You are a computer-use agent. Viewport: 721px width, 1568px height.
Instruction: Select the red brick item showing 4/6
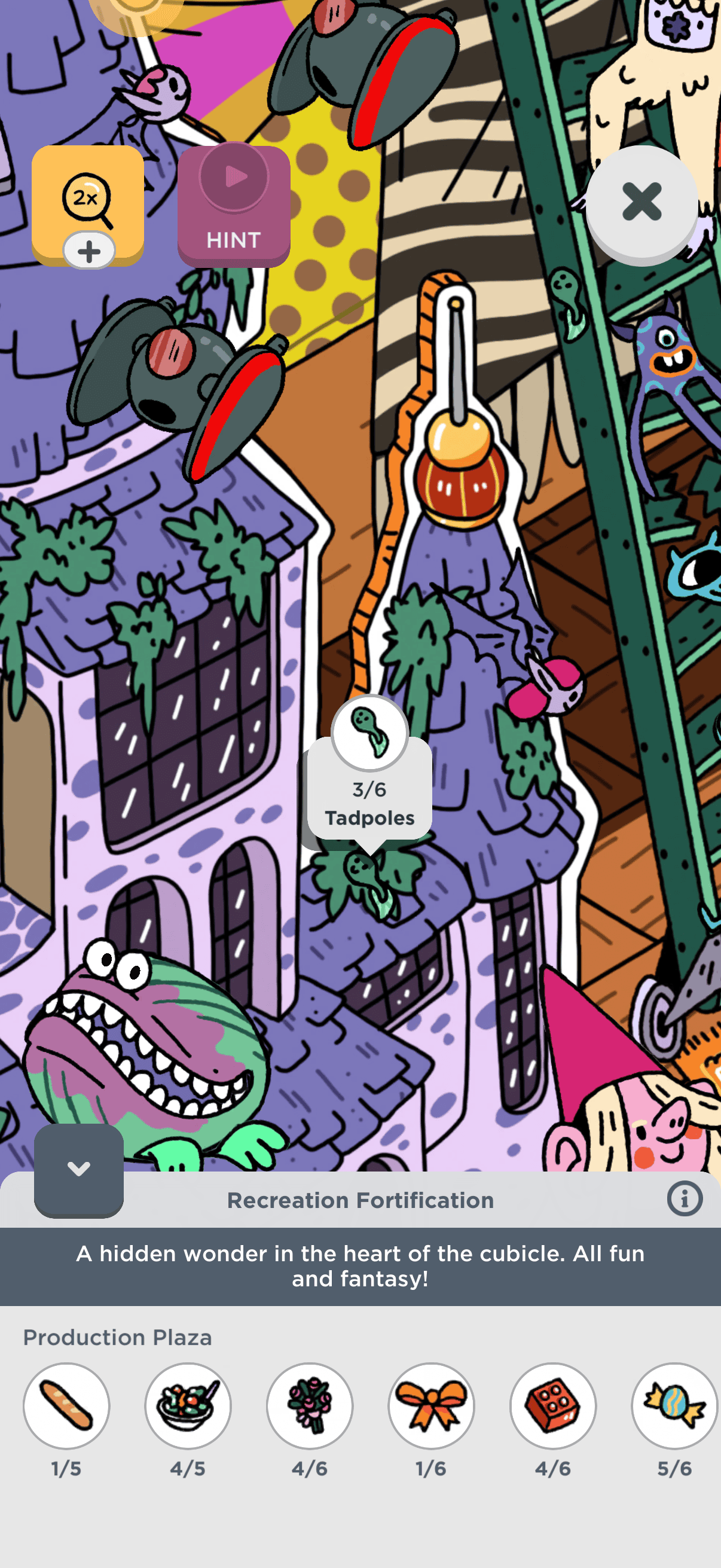[x=553, y=1405]
